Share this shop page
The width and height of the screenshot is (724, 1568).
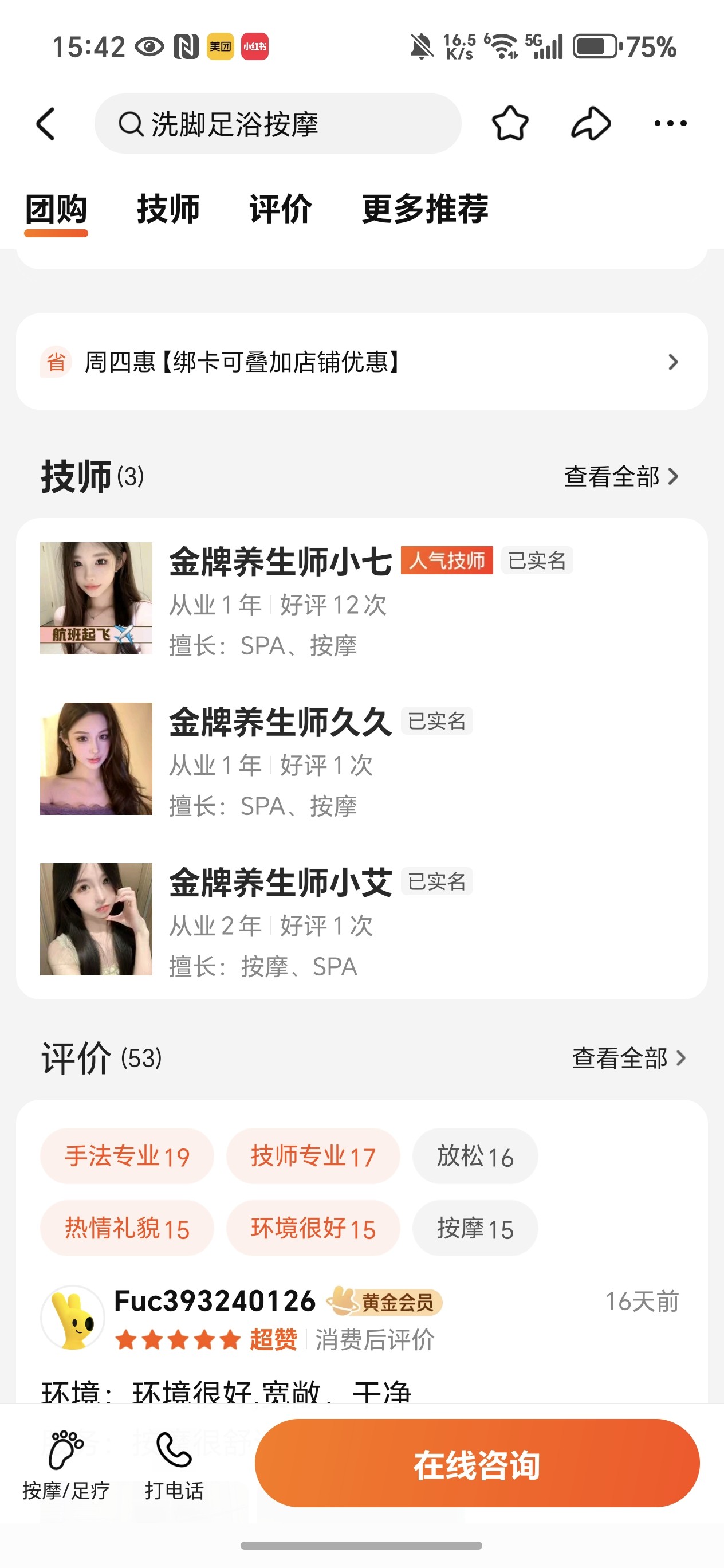(x=590, y=124)
